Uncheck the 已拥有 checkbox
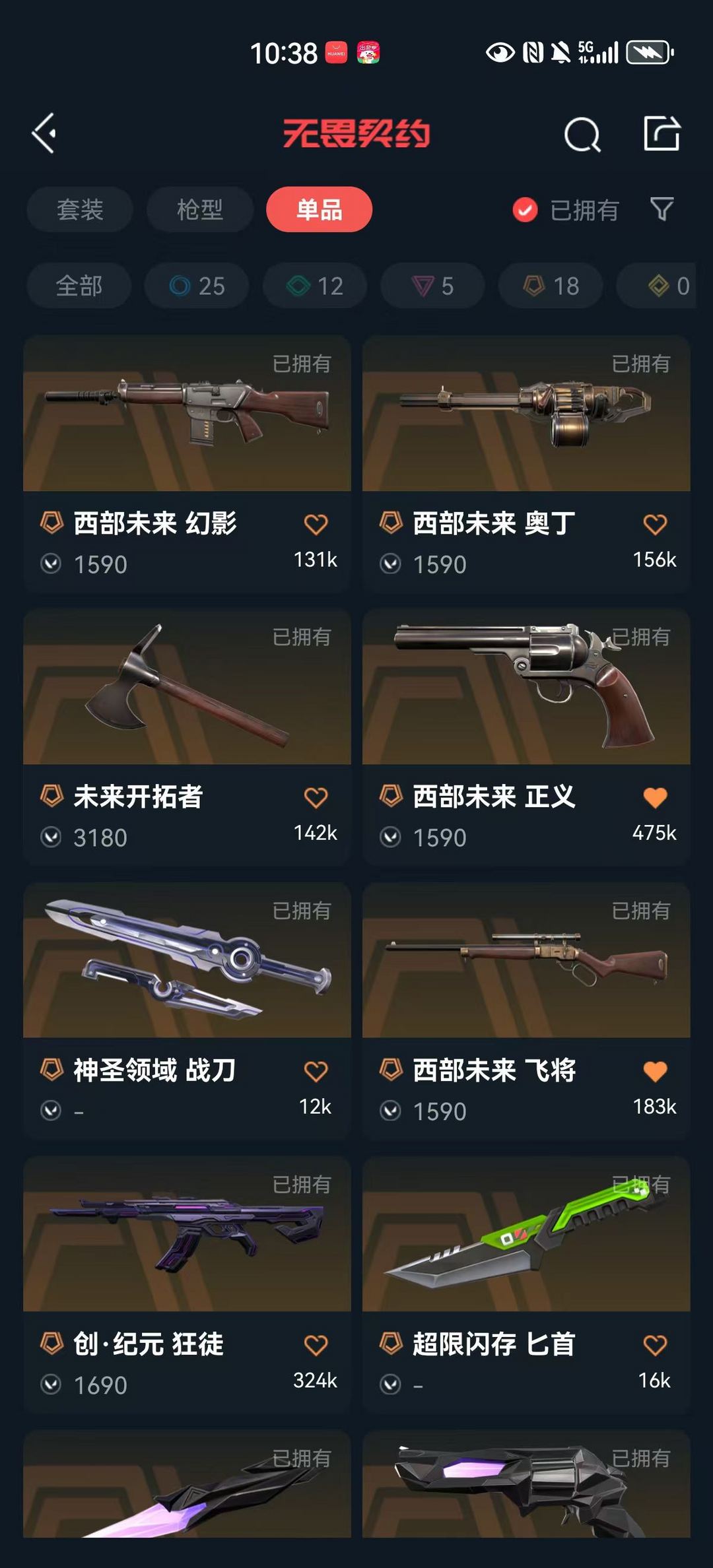This screenshot has width=713, height=1568. (525, 211)
